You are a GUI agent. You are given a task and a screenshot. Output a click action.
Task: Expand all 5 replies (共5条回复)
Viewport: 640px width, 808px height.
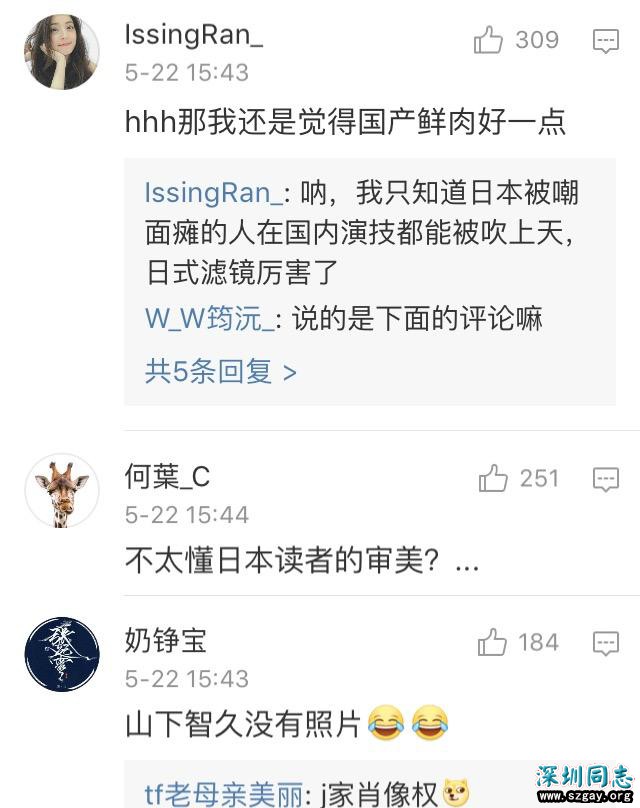pos(220,372)
